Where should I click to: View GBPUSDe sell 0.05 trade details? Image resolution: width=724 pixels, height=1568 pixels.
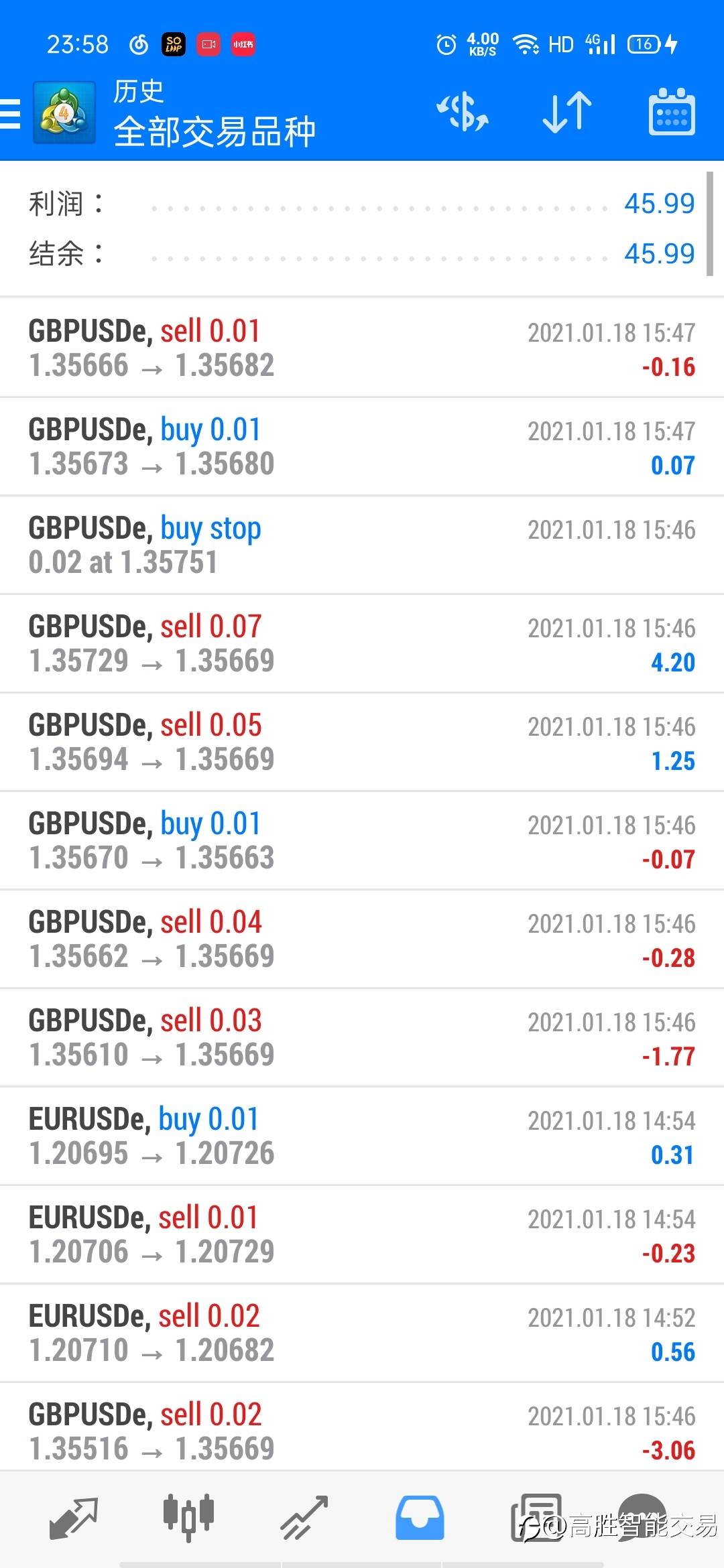[x=362, y=742]
